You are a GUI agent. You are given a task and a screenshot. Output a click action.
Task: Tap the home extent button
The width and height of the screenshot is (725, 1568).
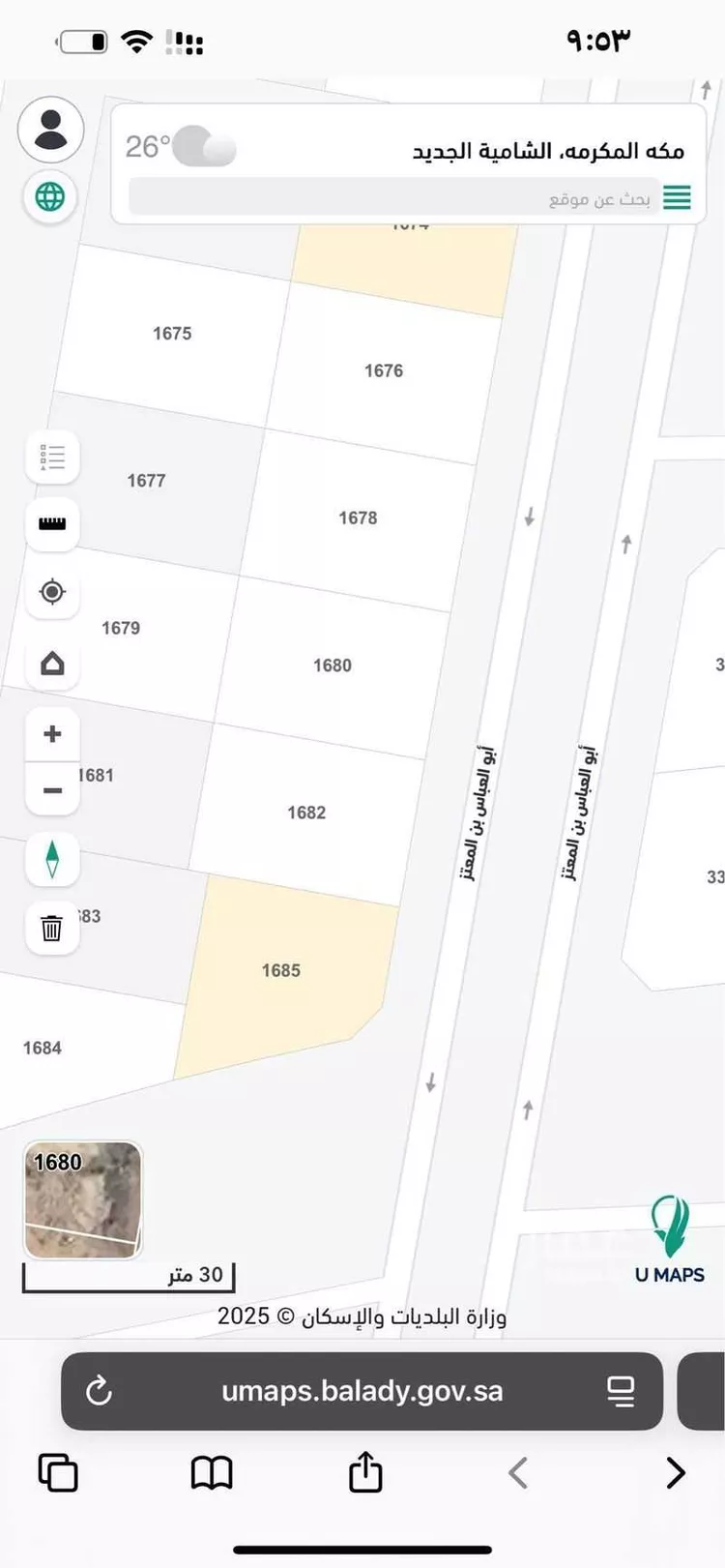click(x=52, y=664)
